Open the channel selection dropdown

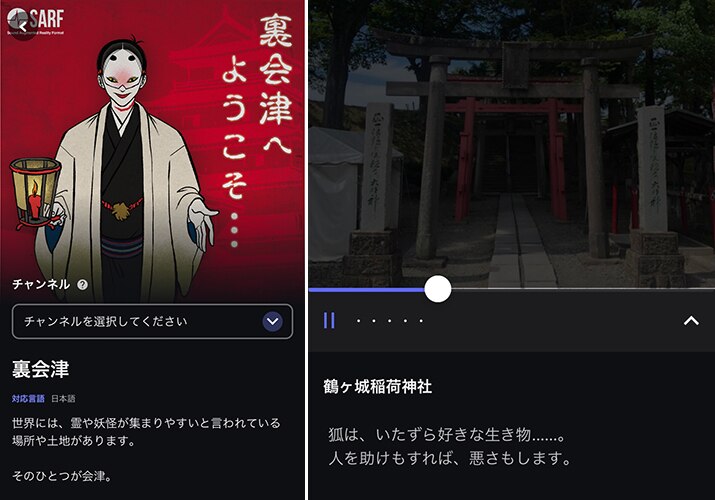click(152, 321)
